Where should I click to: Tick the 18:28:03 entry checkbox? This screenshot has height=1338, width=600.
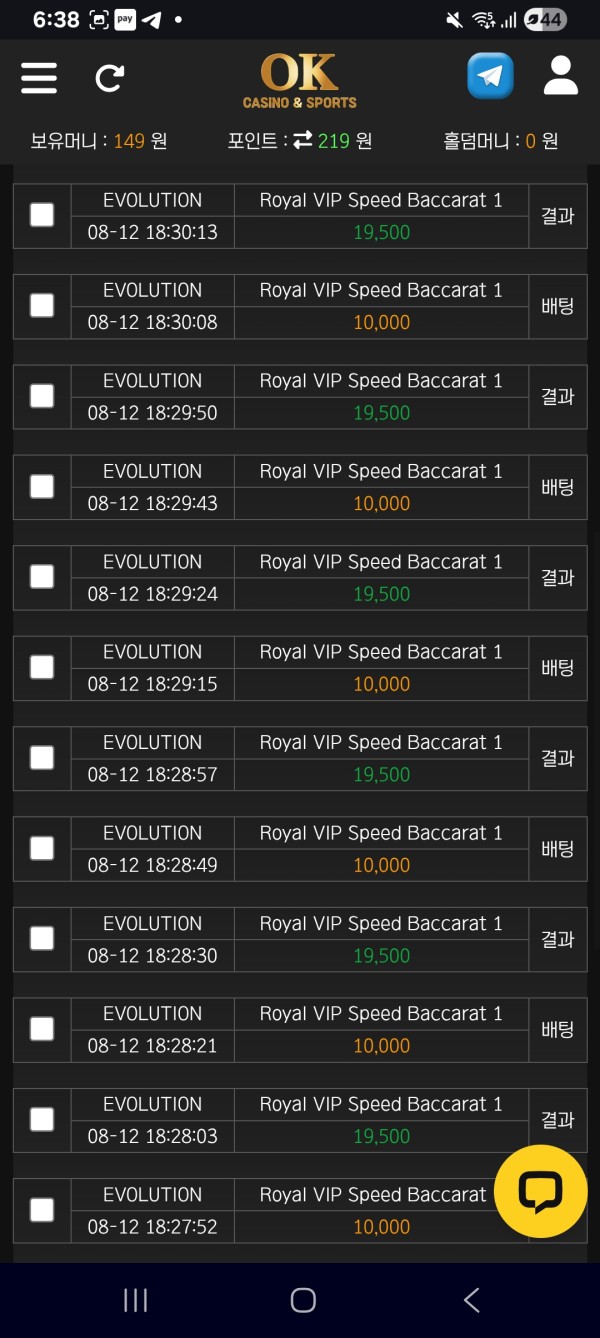coord(42,1119)
